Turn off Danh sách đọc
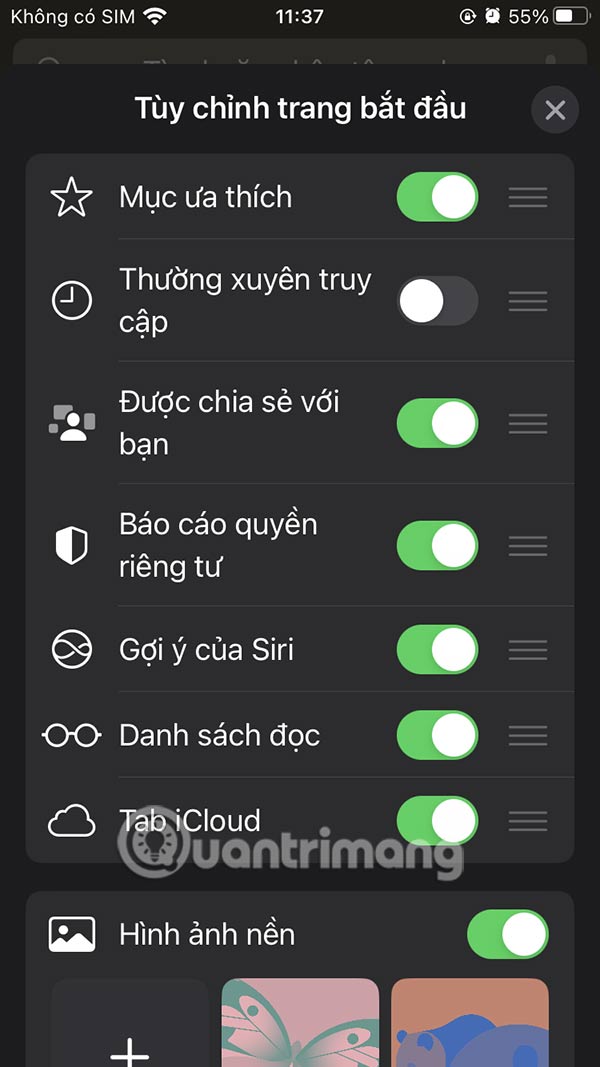Screen dimensions: 600x1067 coord(437,736)
